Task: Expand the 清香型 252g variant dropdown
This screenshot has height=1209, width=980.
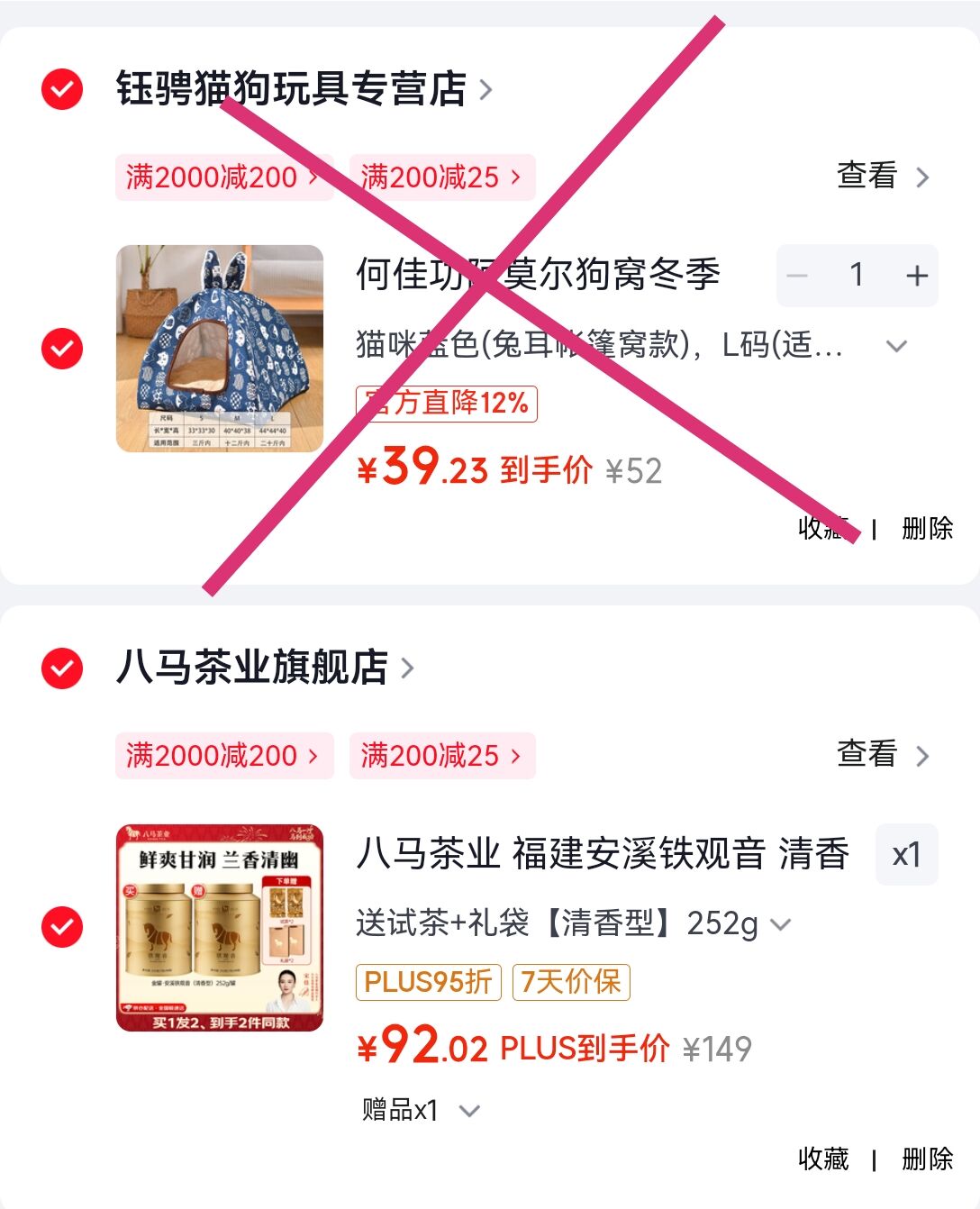Action: click(x=781, y=924)
